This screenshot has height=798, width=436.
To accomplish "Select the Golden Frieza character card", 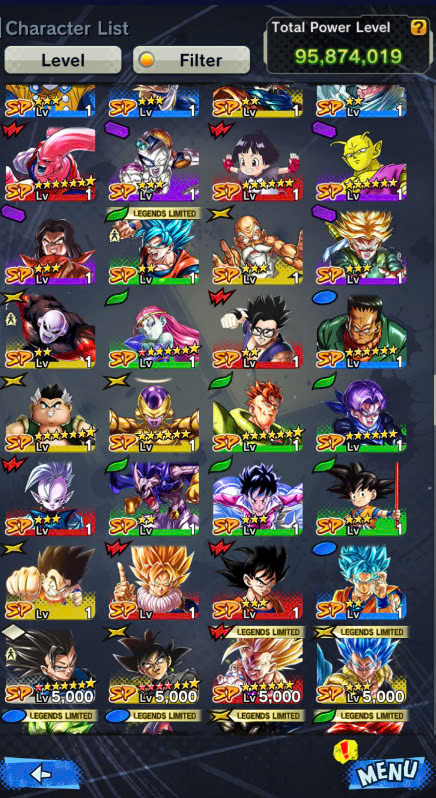I will [154, 417].
